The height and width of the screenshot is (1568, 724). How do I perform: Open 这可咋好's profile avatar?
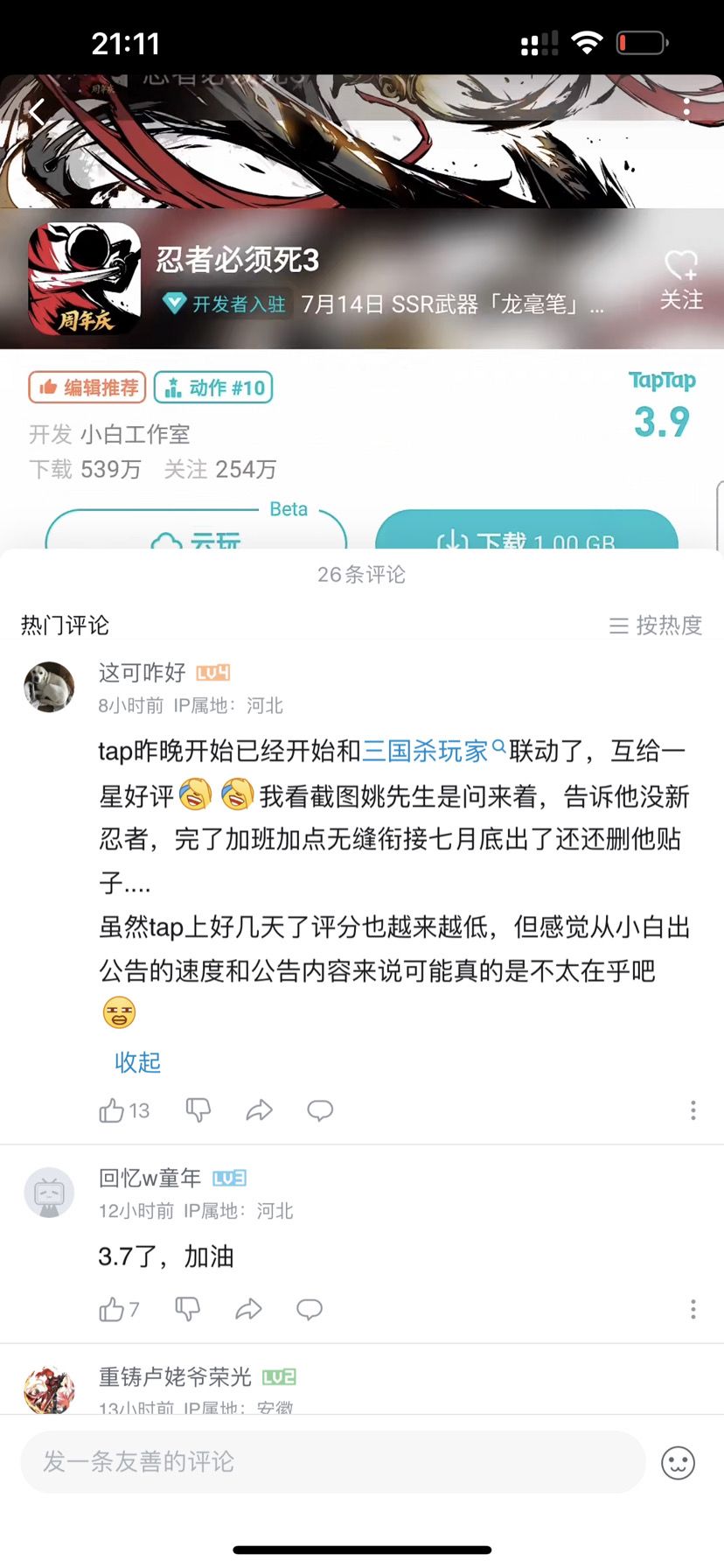pos(49,687)
